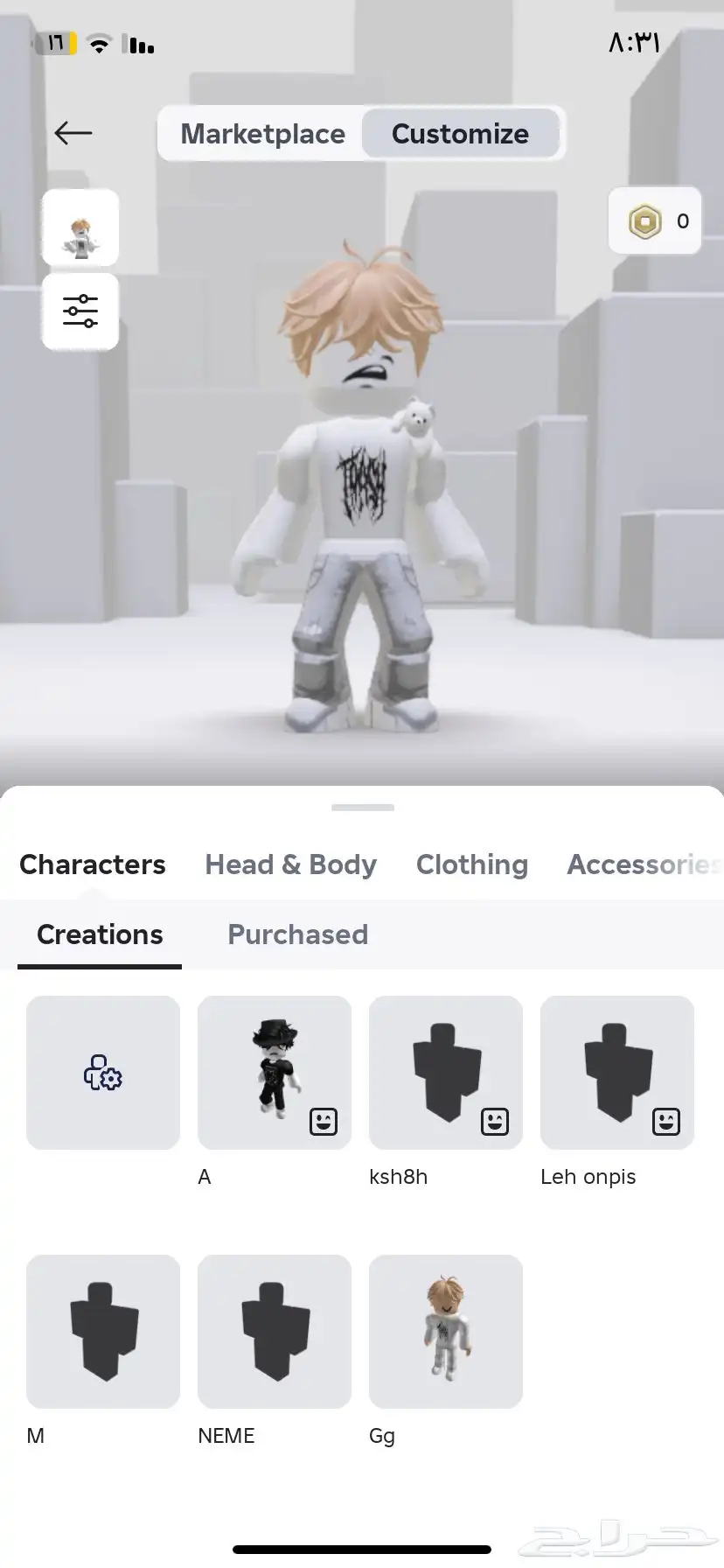Switch to the Marketplace segment
Image resolution: width=724 pixels, height=1568 pixels.
pos(262,134)
